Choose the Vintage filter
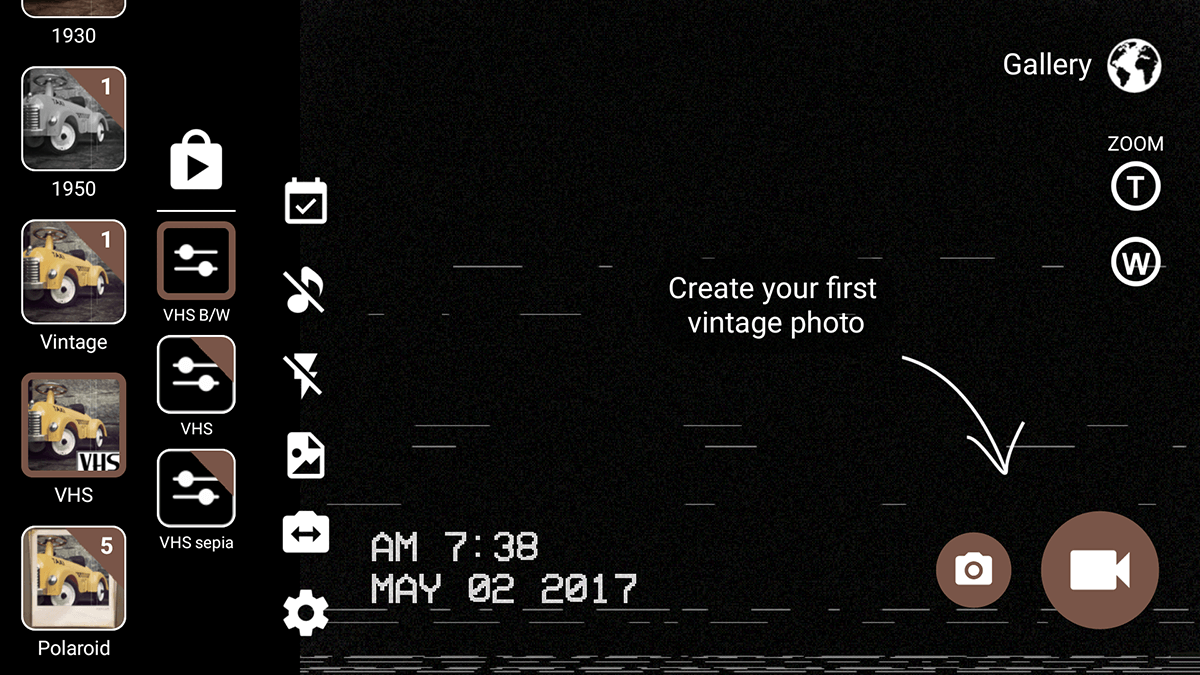Screen dimensions: 1200x675 pos(74,272)
